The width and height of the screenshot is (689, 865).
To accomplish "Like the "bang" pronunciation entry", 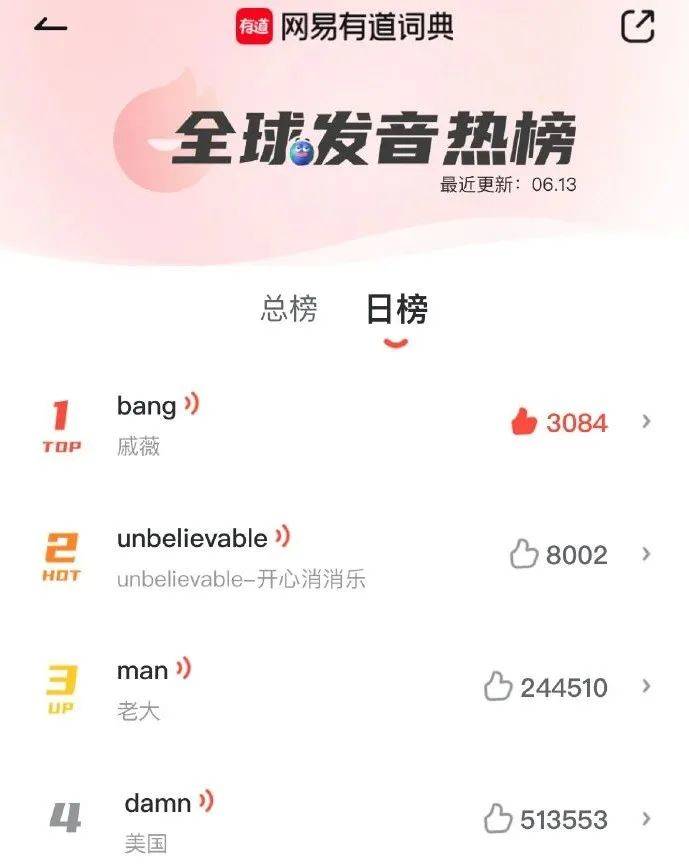I will pos(524,423).
